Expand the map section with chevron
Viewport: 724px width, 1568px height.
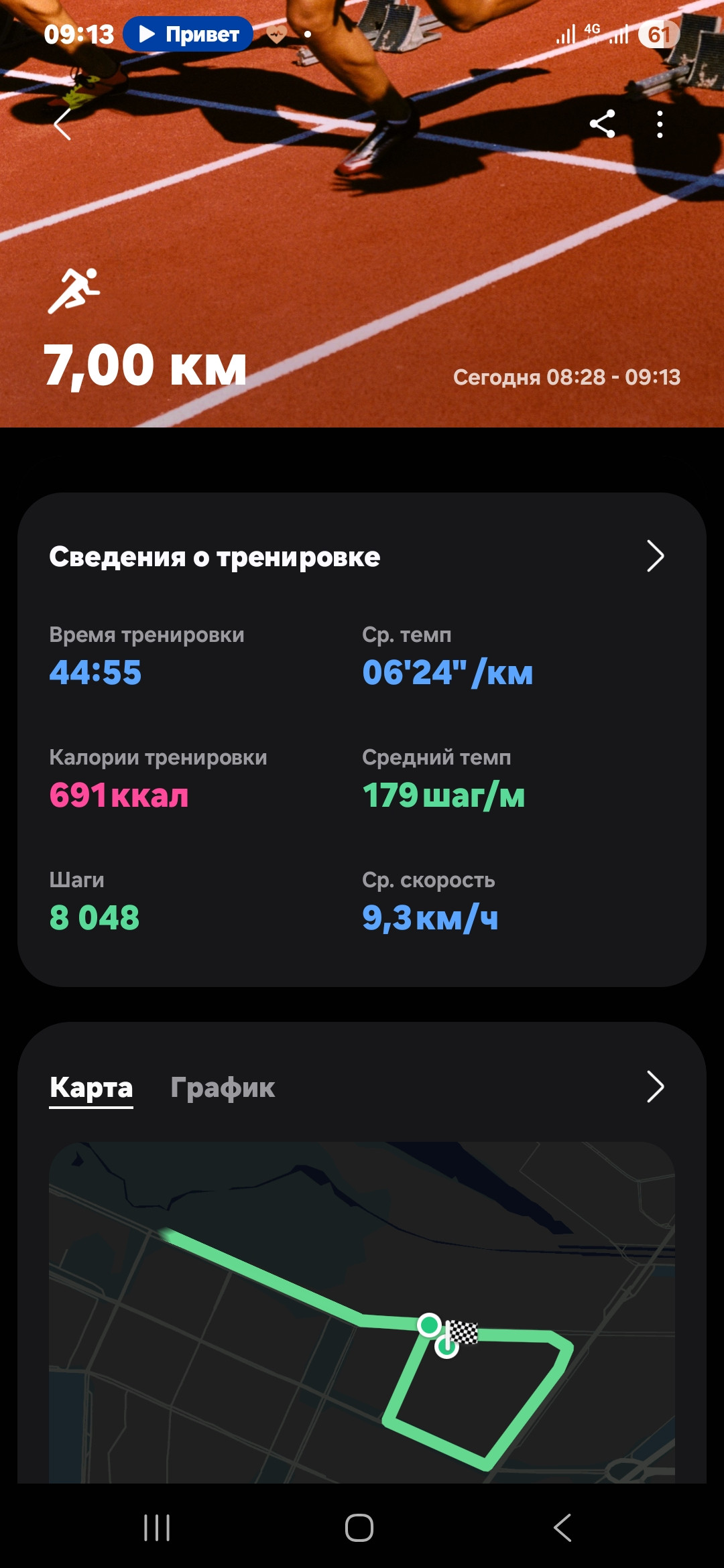click(x=655, y=1086)
